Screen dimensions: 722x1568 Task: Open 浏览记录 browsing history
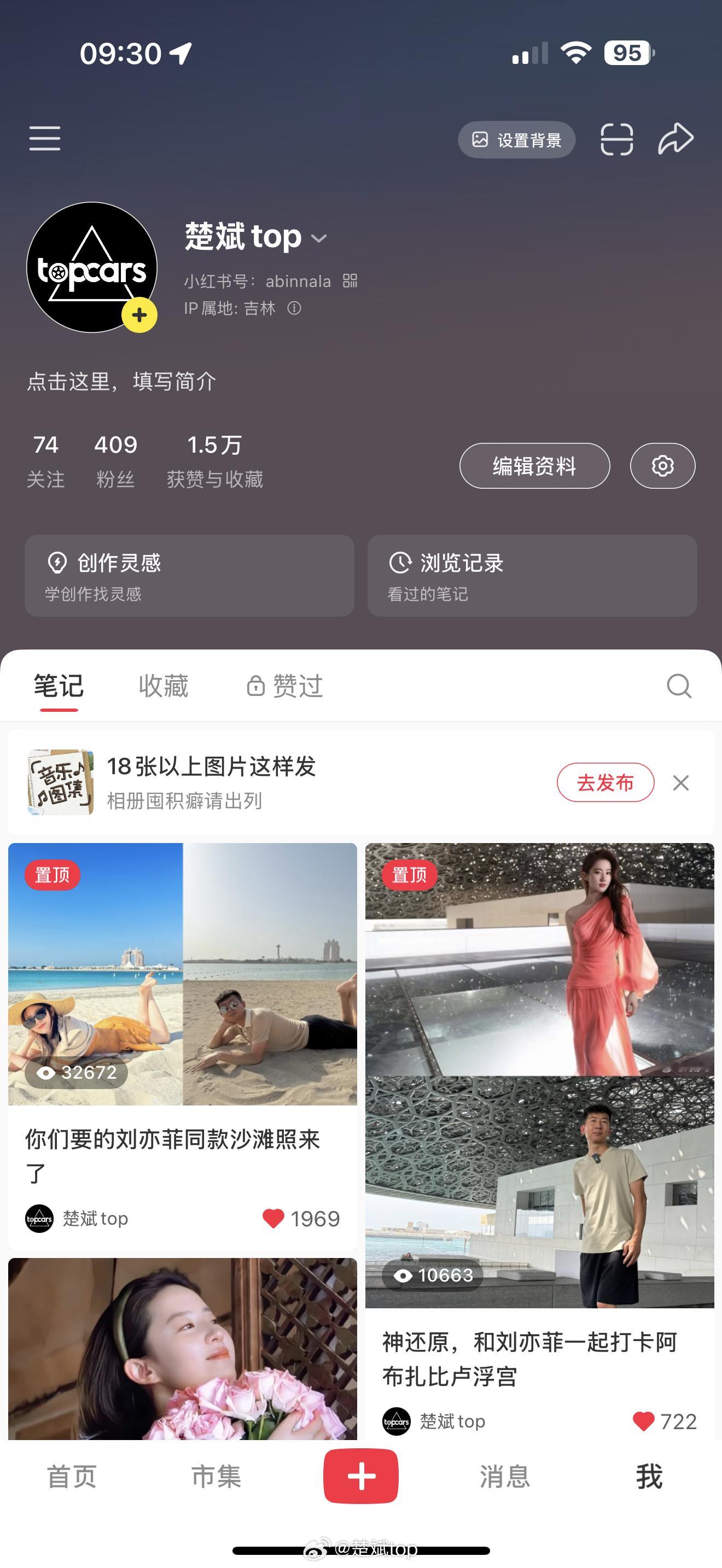coord(532,576)
